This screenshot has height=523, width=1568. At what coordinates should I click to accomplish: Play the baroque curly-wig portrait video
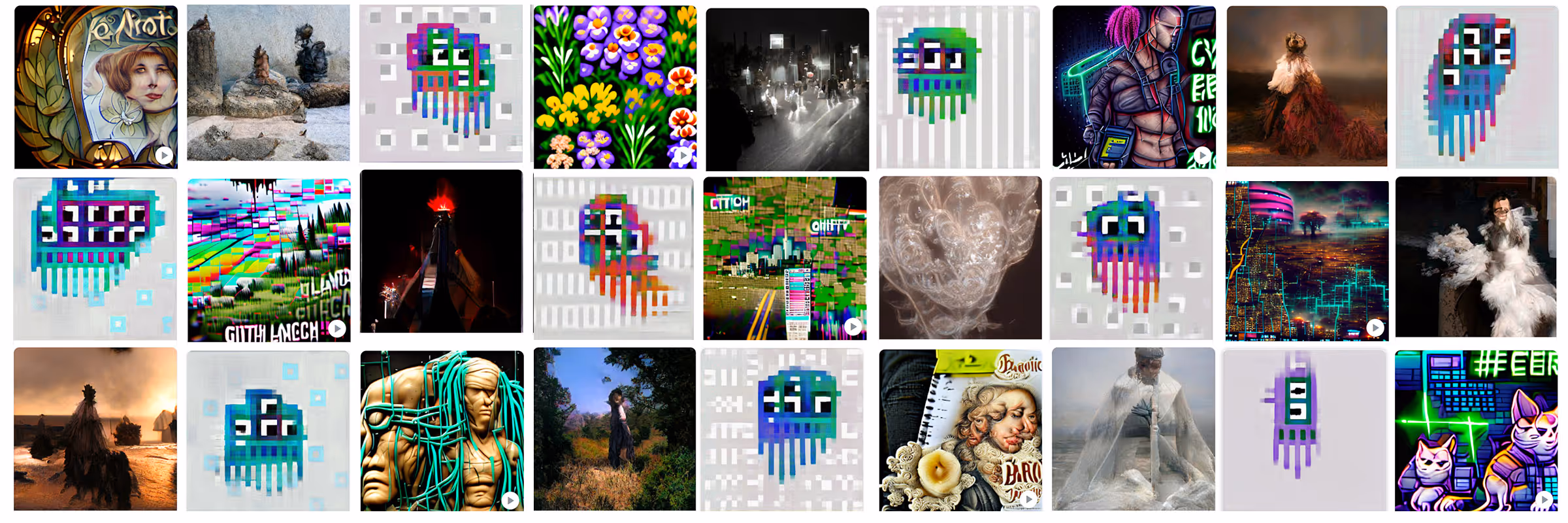(1029, 499)
